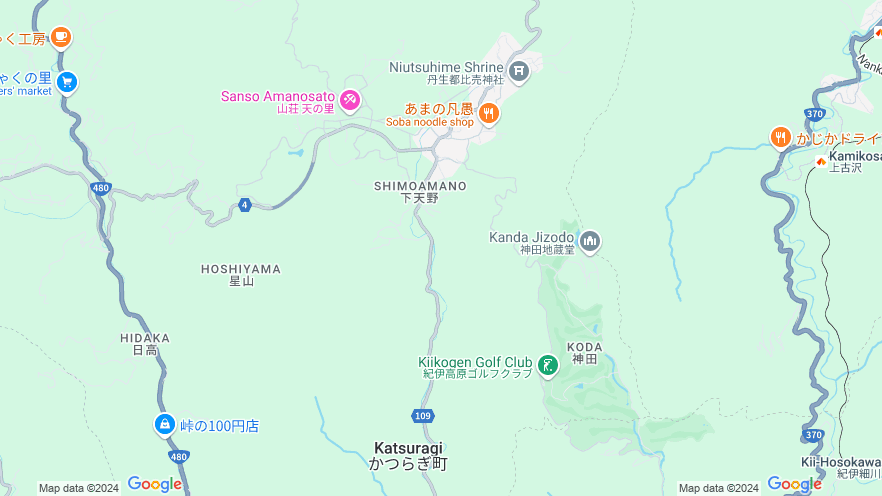The height and width of the screenshot is (496, 882).
Task: Select the かじかドライブ restaurant pin
Action: tap(781, 138)
